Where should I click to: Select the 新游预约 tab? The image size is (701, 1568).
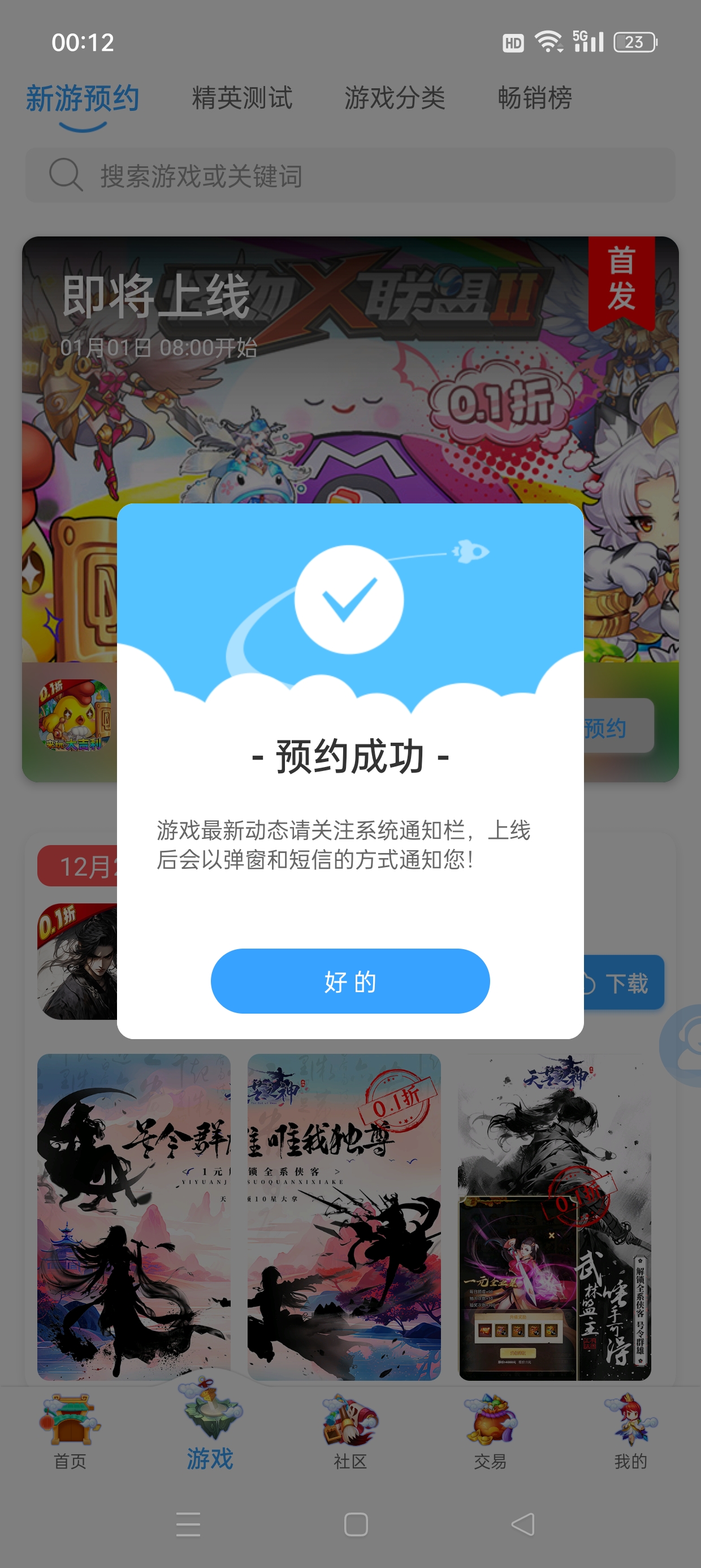pyautogui.click(x=83, y=98)
